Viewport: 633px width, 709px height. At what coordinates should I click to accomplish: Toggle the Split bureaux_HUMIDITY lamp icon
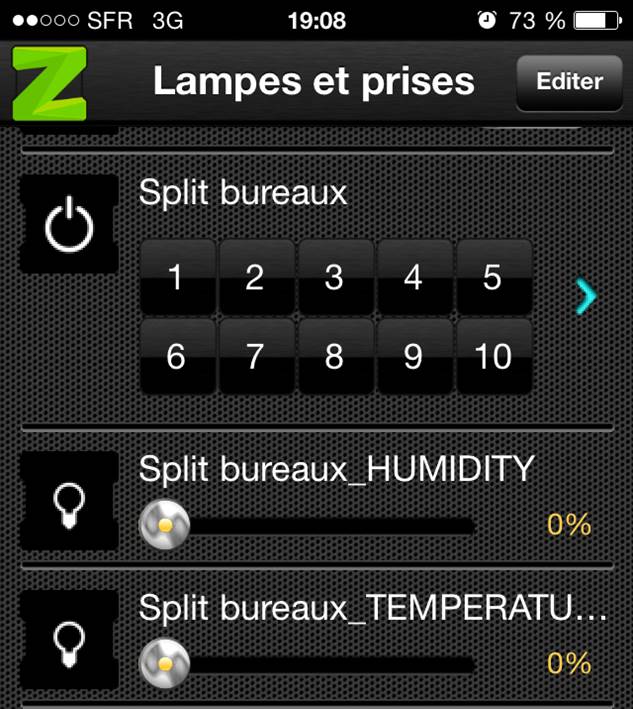click(69, 502)
